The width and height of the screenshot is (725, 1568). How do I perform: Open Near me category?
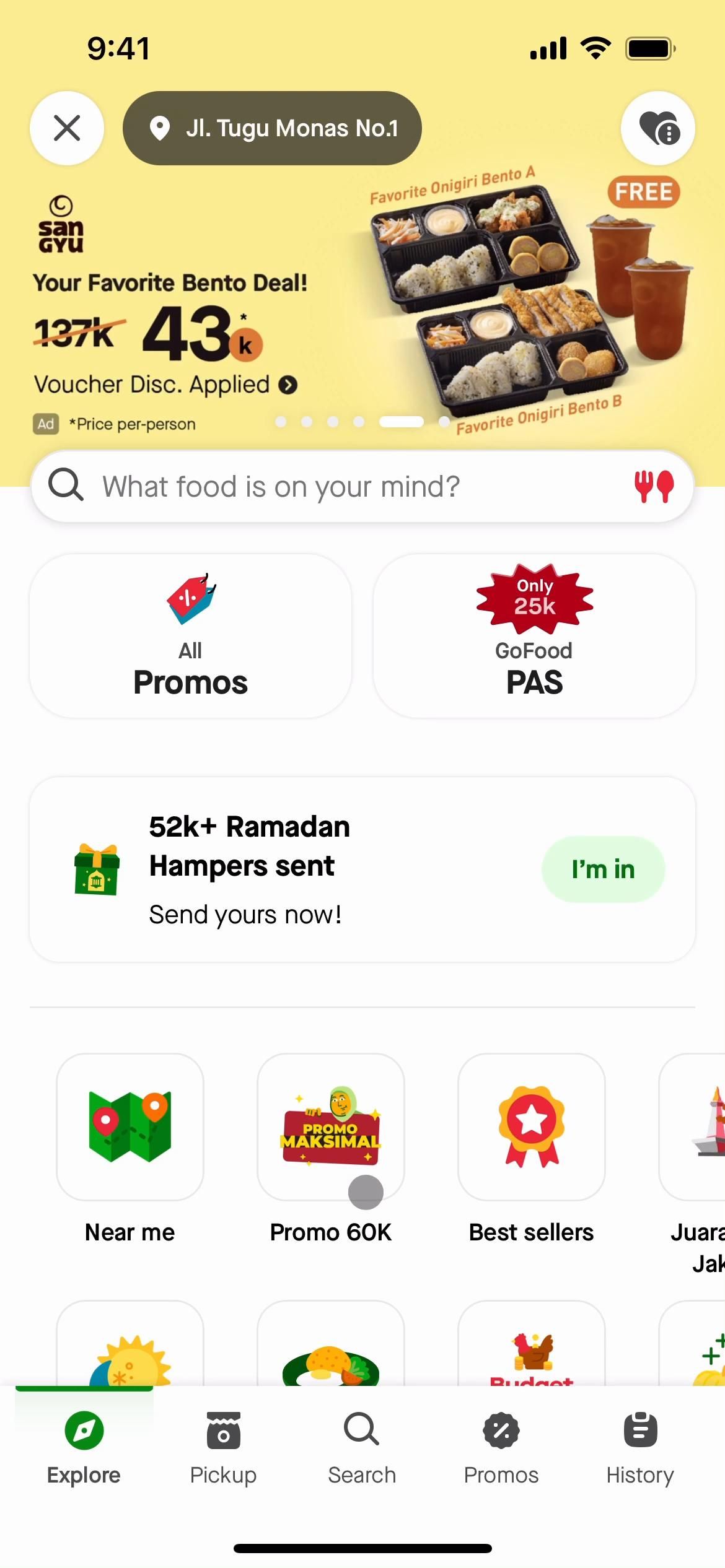tap(130, 1127)
